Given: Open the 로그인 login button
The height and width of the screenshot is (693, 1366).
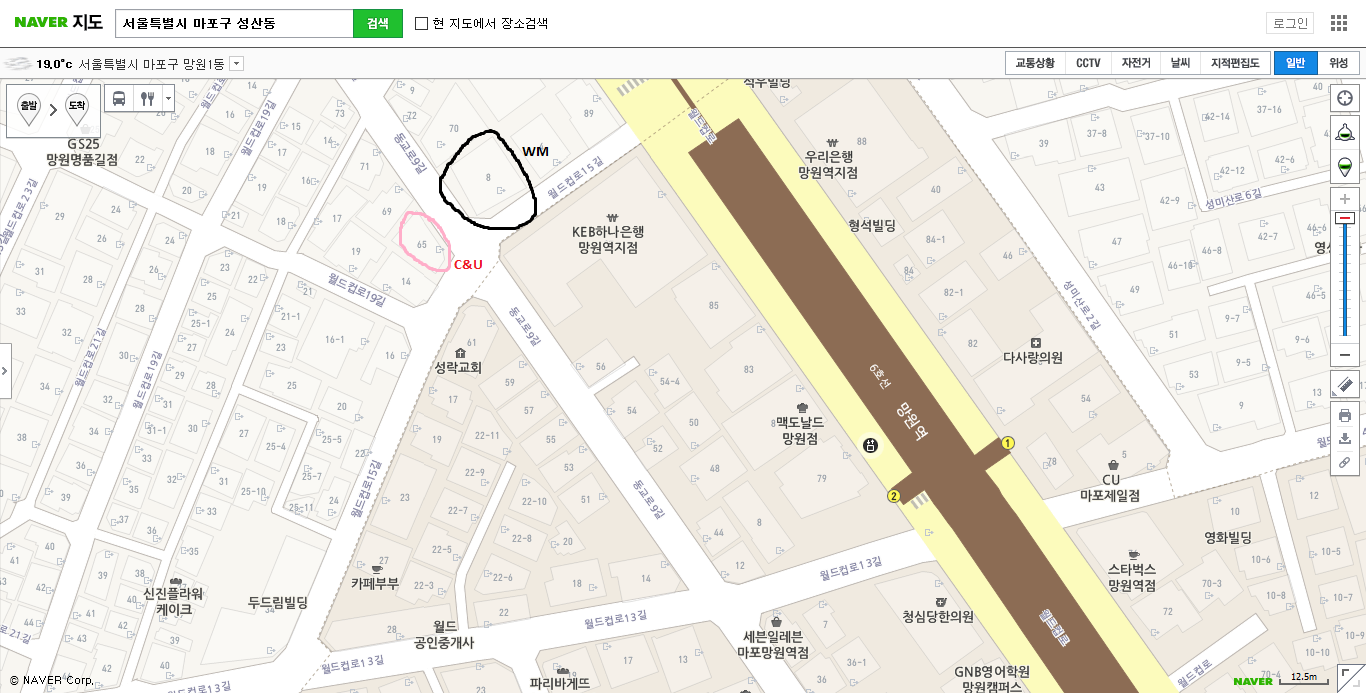Looking at the screenshot, I should click(x=1289, y=23).
